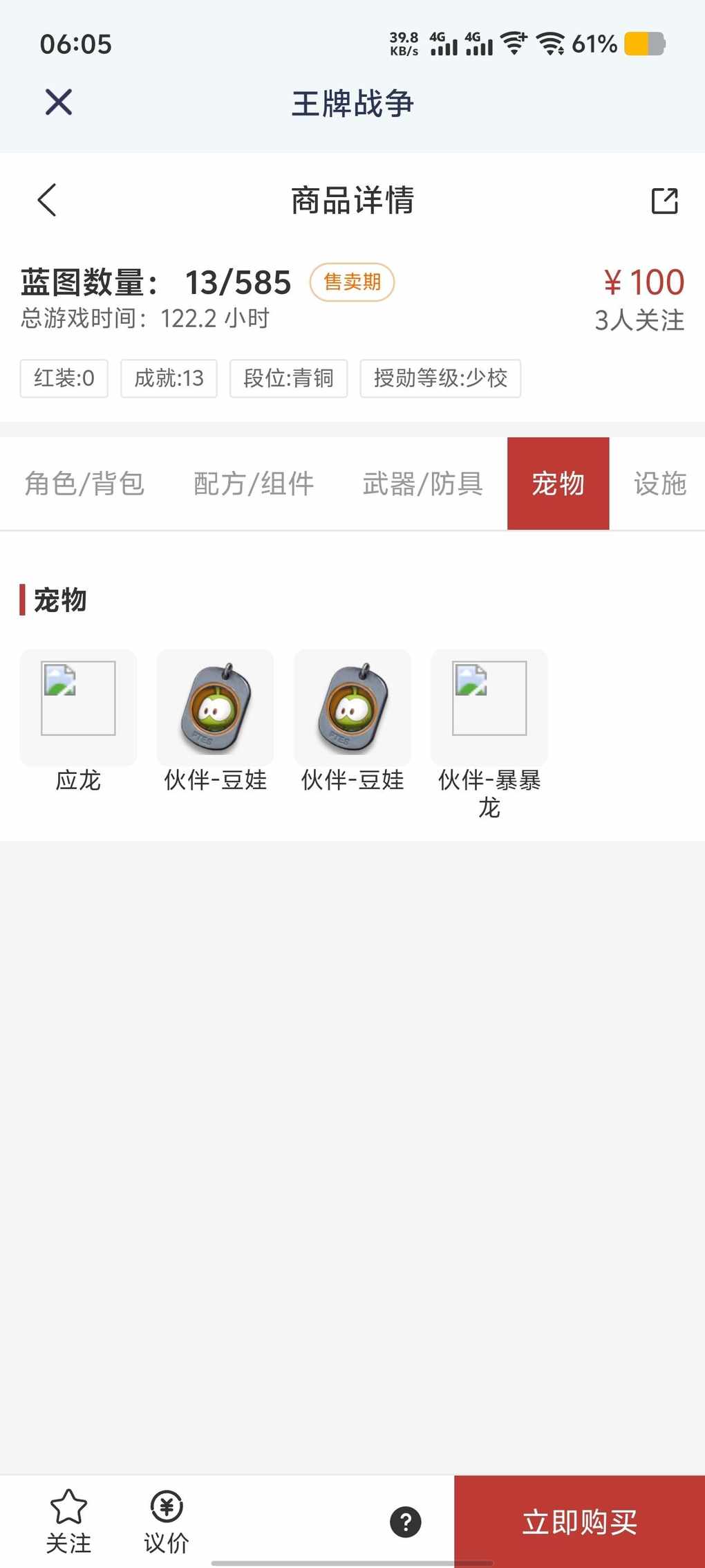Viewport: 705px width, 1568px height.
Task: Buy now with 立即购买
Action: (x=579, y=1522)
